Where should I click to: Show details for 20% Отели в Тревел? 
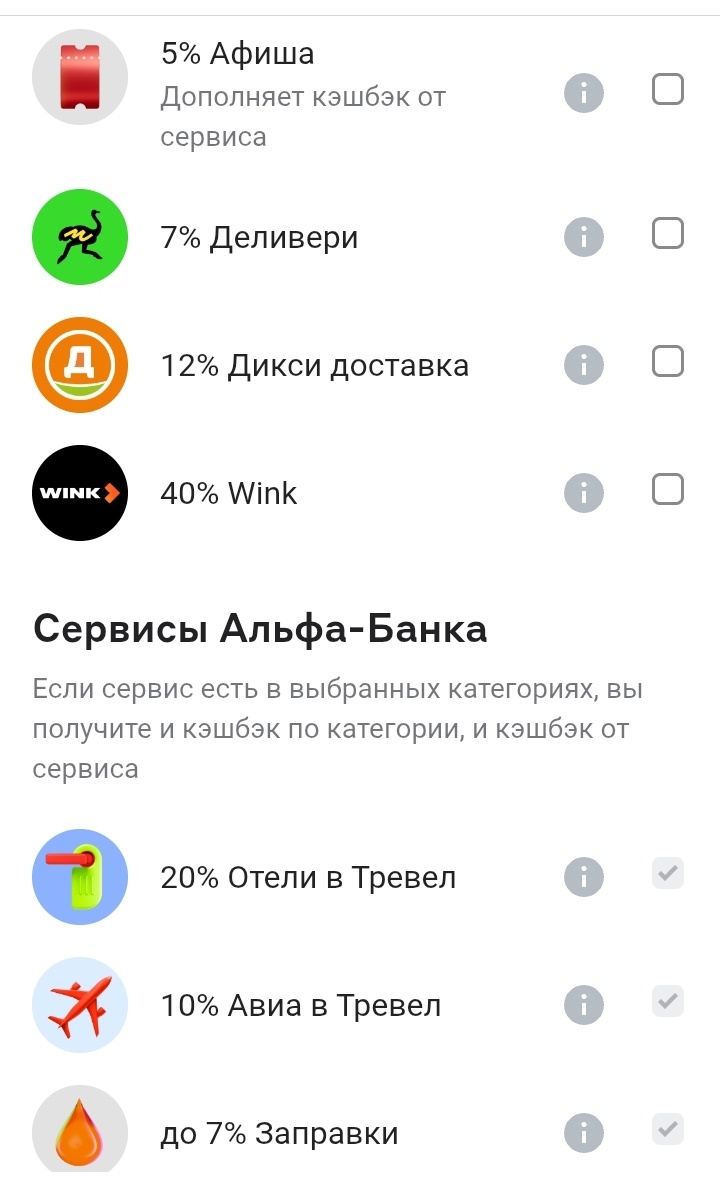point(583,875)
